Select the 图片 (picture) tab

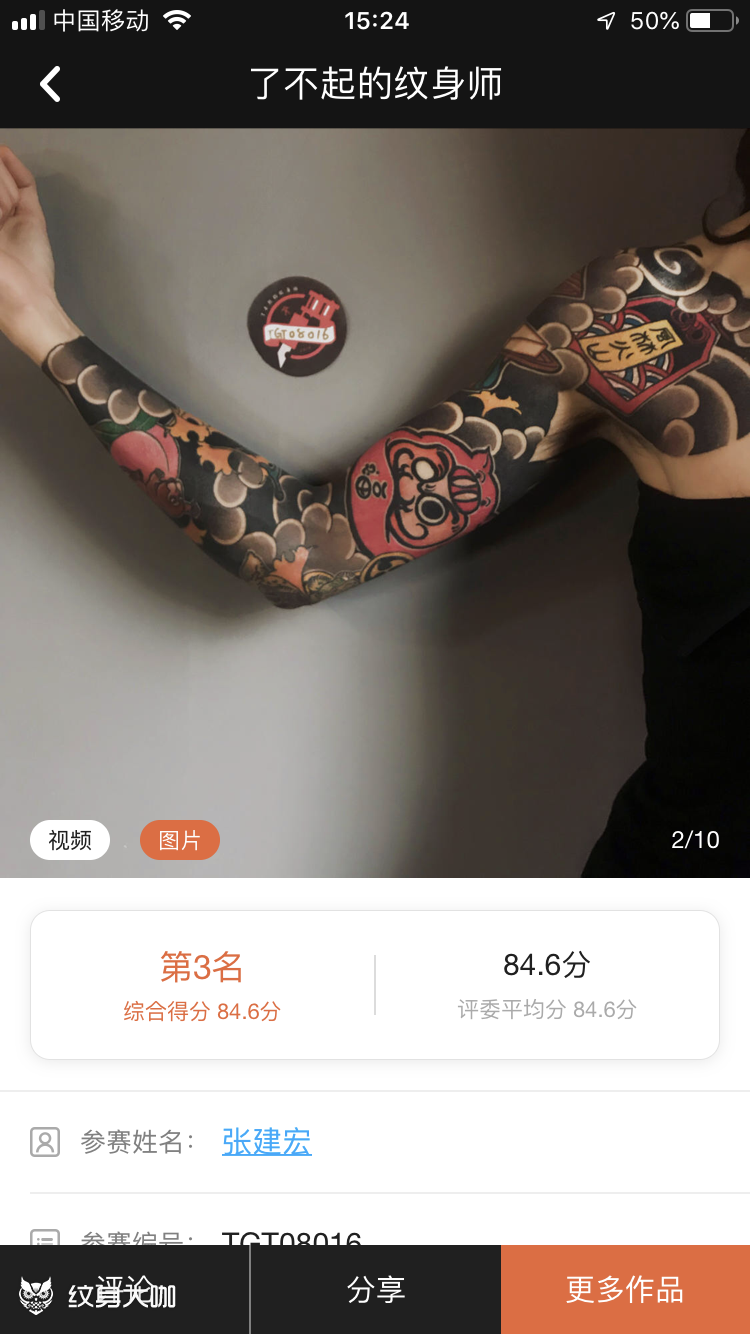(180, 840)
